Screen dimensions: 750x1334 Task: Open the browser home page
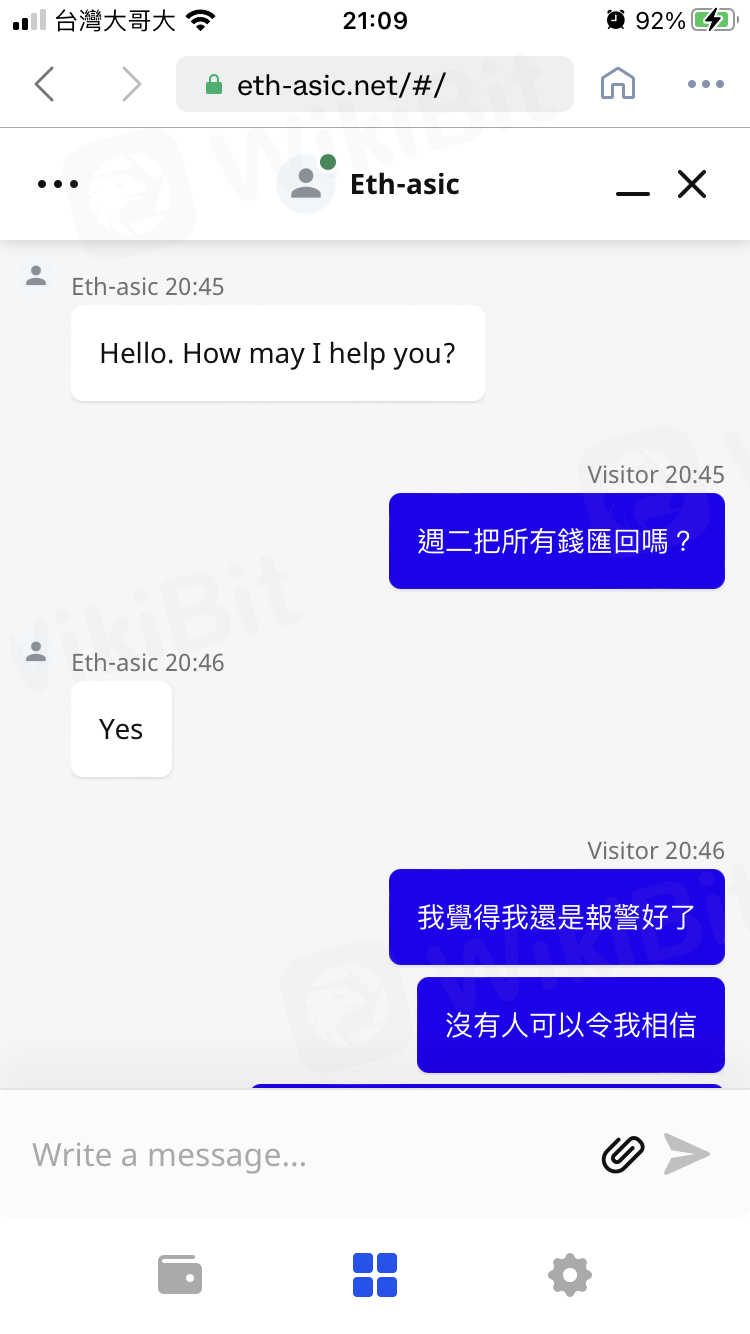(618, 85)
